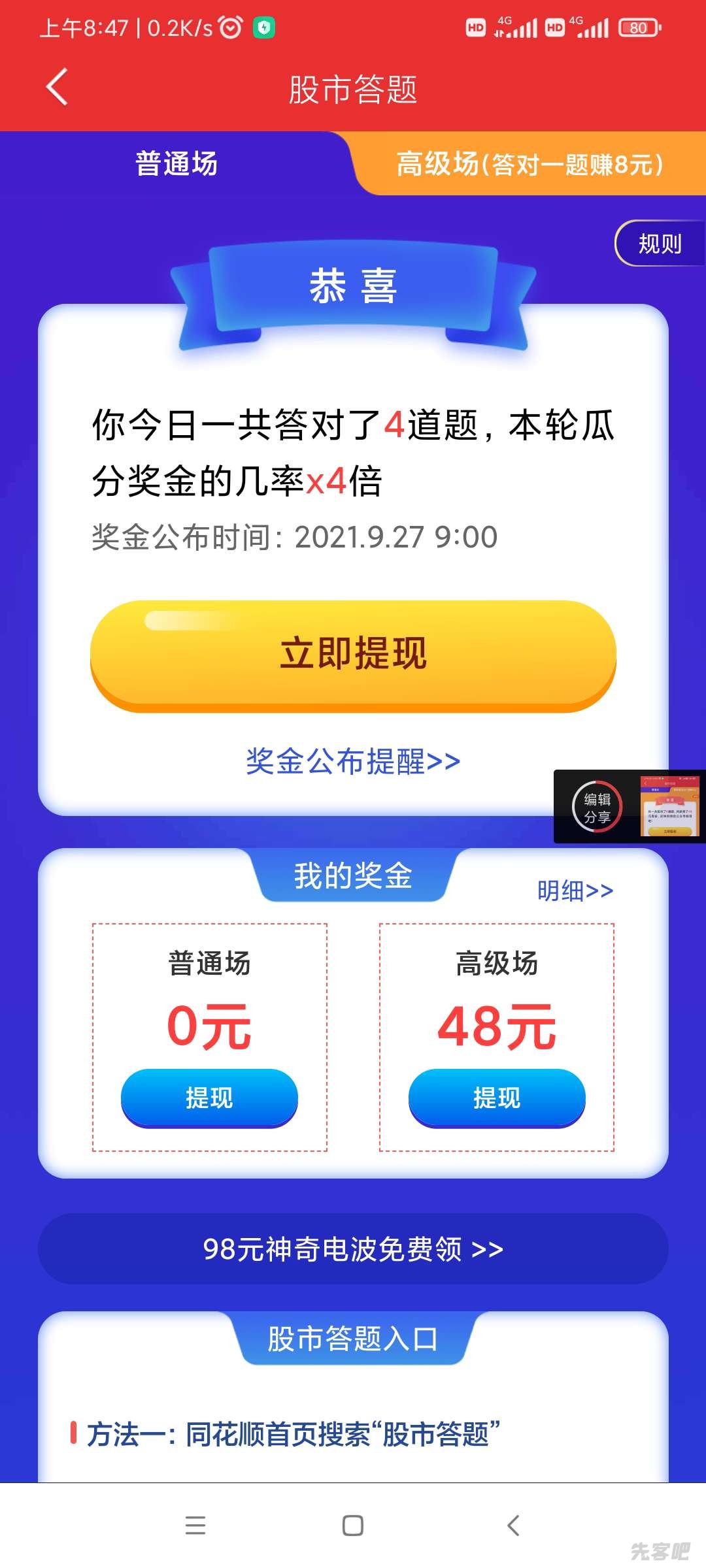The image size is (706, 1568).
Task: Open the 奖金公布提醒 link
Action: (353, 761)
